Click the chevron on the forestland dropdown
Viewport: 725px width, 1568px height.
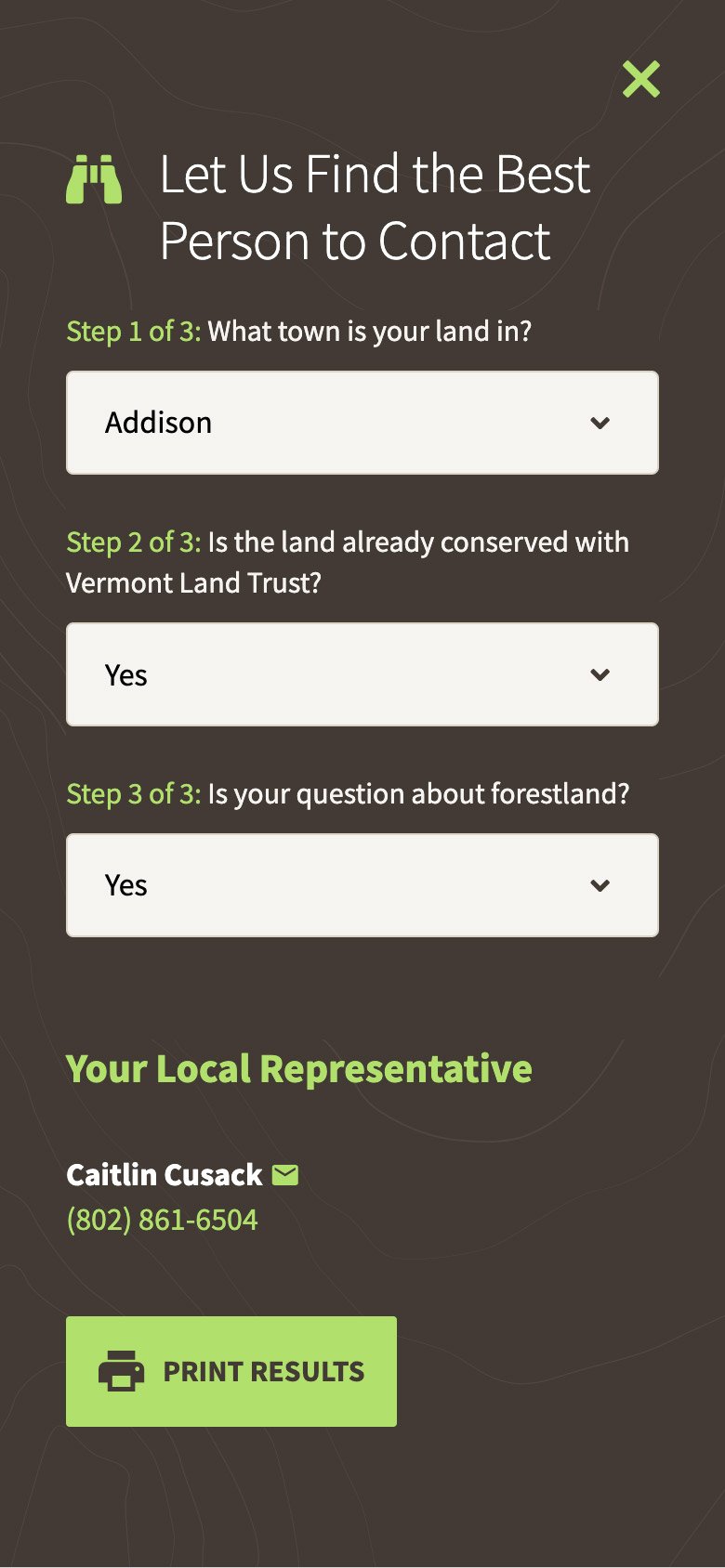[x=600, y=884]
